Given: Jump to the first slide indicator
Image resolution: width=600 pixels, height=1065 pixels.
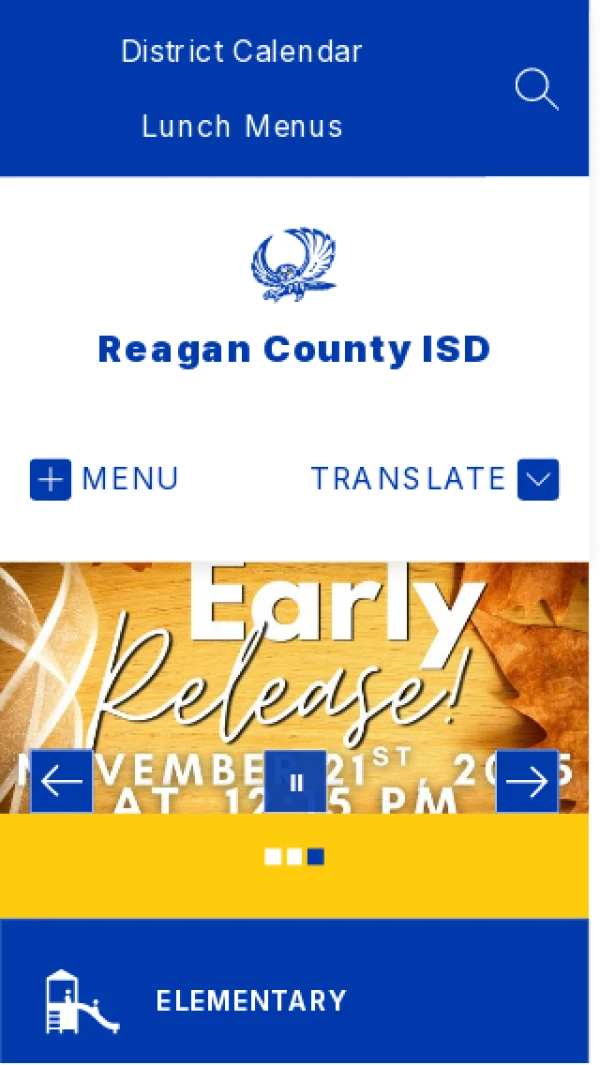Looking at the screenshot, I should click(273, 857).
